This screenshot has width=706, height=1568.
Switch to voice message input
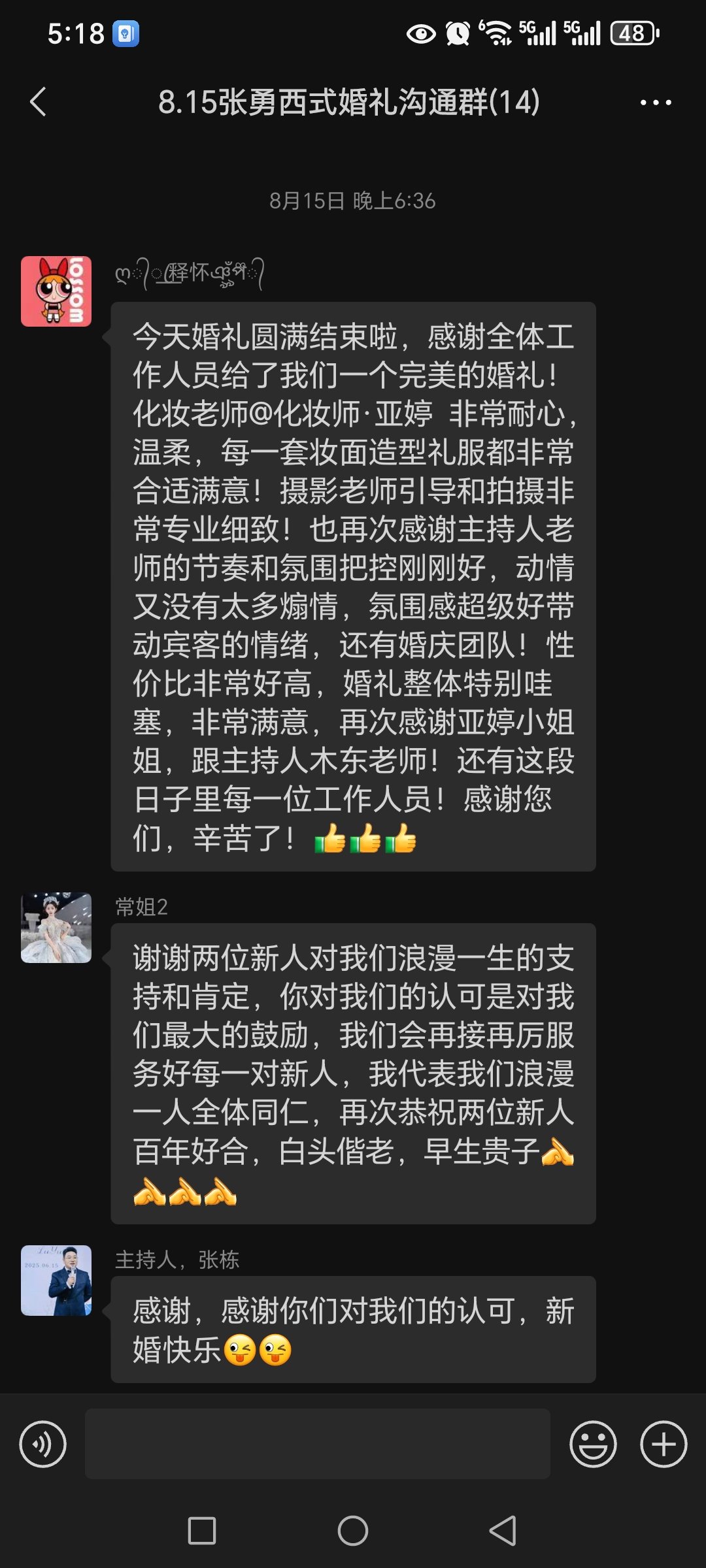coord(43,1445)
